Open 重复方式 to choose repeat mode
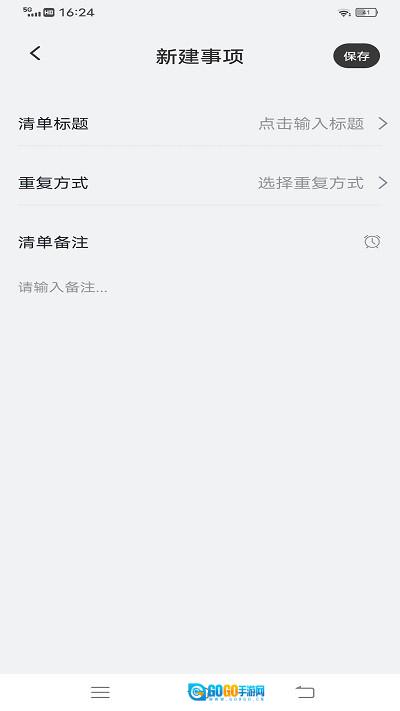 [200, 183]
